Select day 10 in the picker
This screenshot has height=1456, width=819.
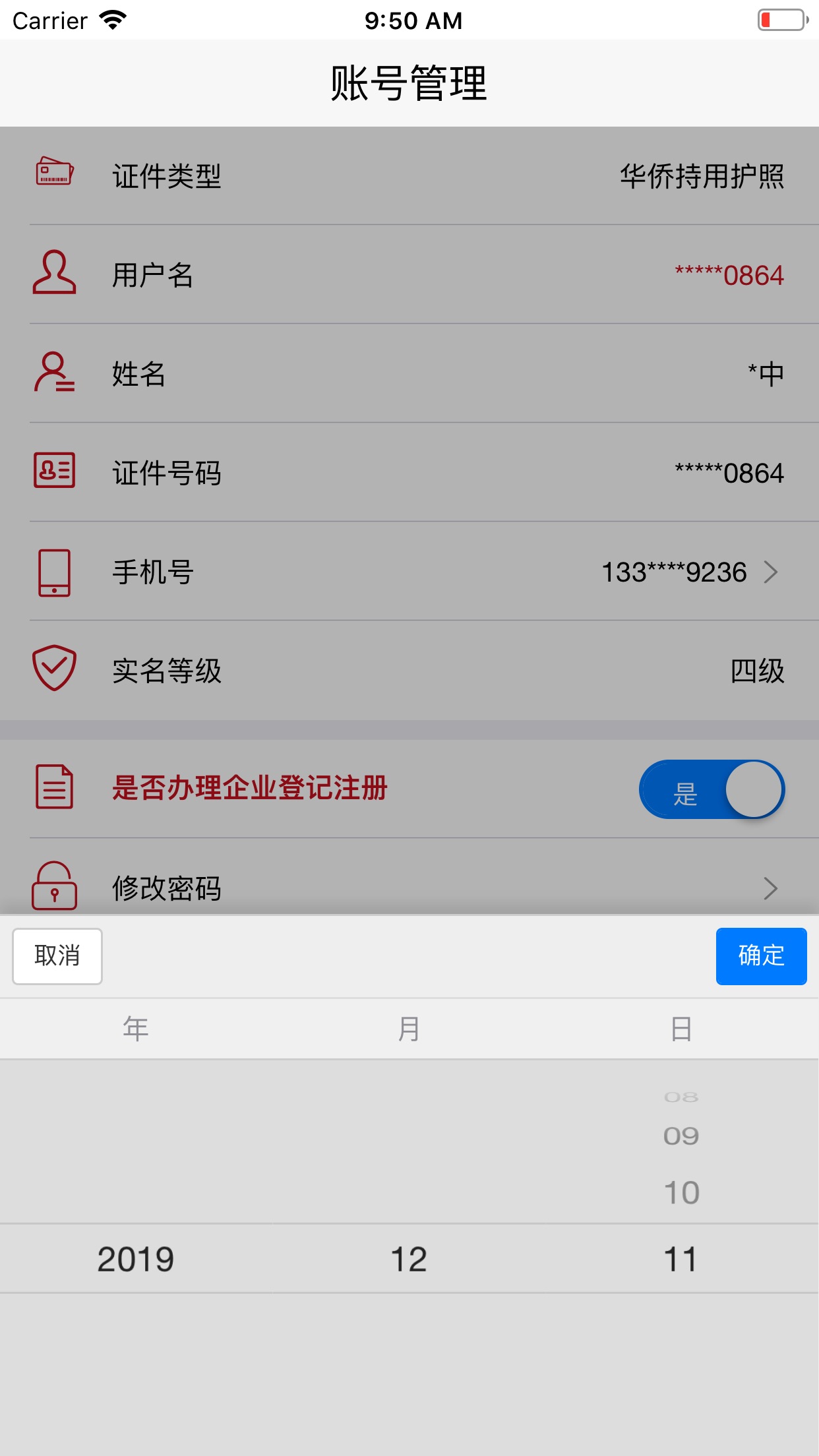(x=681, y=1193)
